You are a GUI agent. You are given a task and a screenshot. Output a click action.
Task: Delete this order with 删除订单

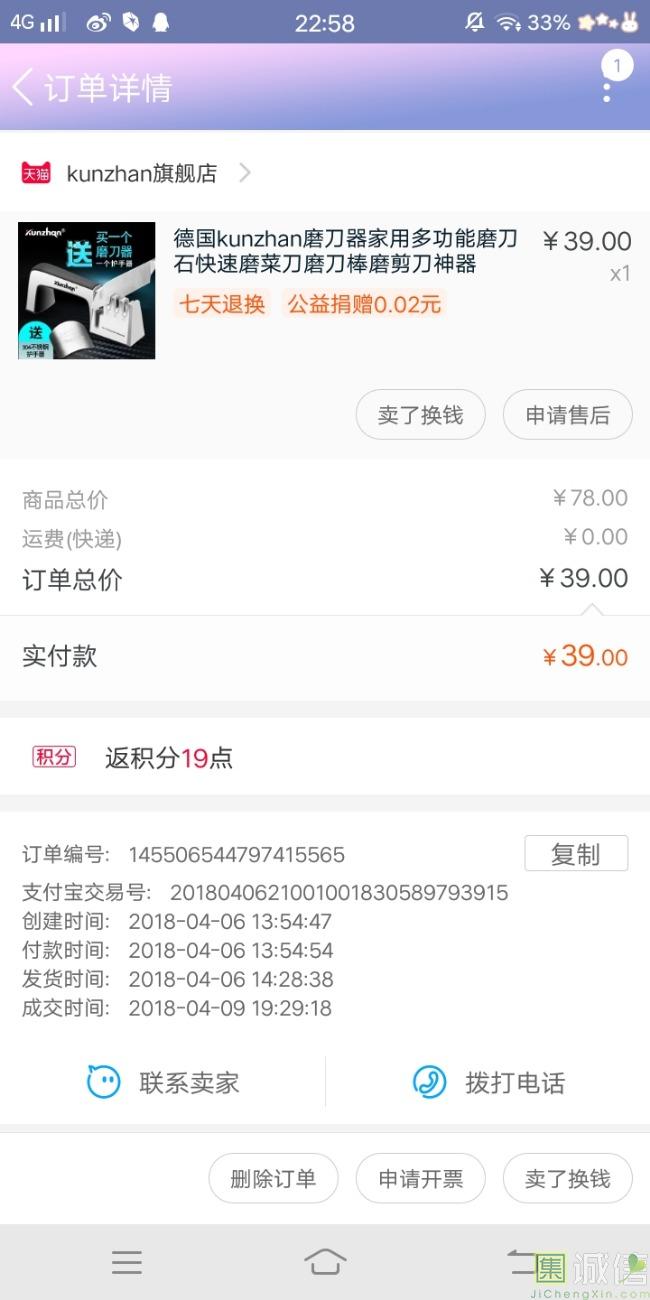pyautogui.click(x=273, y=1178)
